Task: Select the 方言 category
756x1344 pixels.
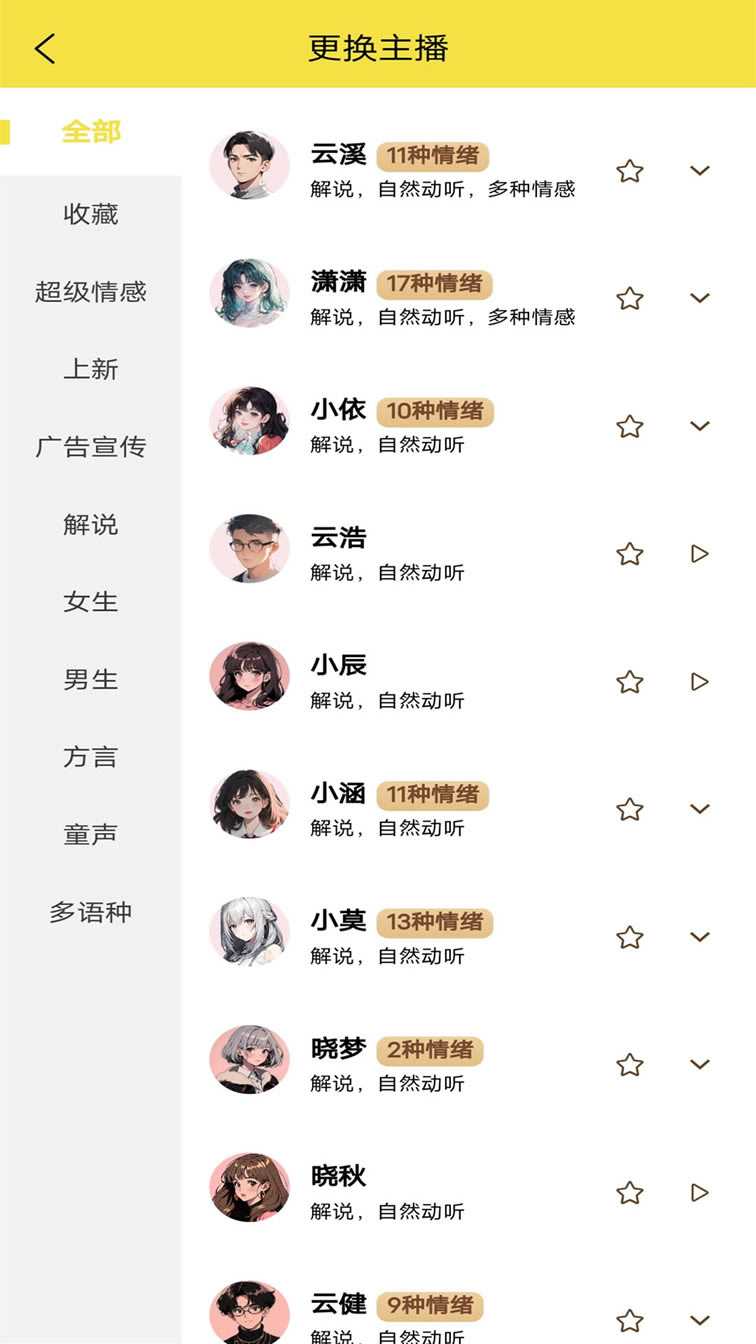Action: [91, 757]
